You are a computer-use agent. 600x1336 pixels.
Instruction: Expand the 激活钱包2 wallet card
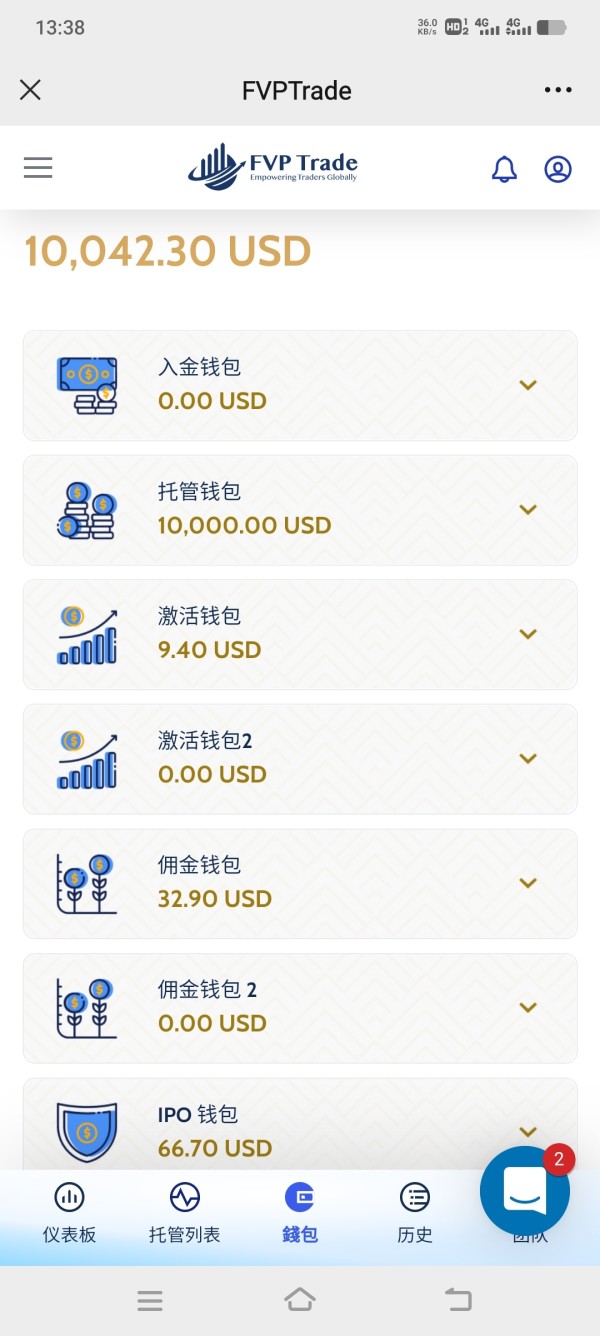[x=300, y=759]
